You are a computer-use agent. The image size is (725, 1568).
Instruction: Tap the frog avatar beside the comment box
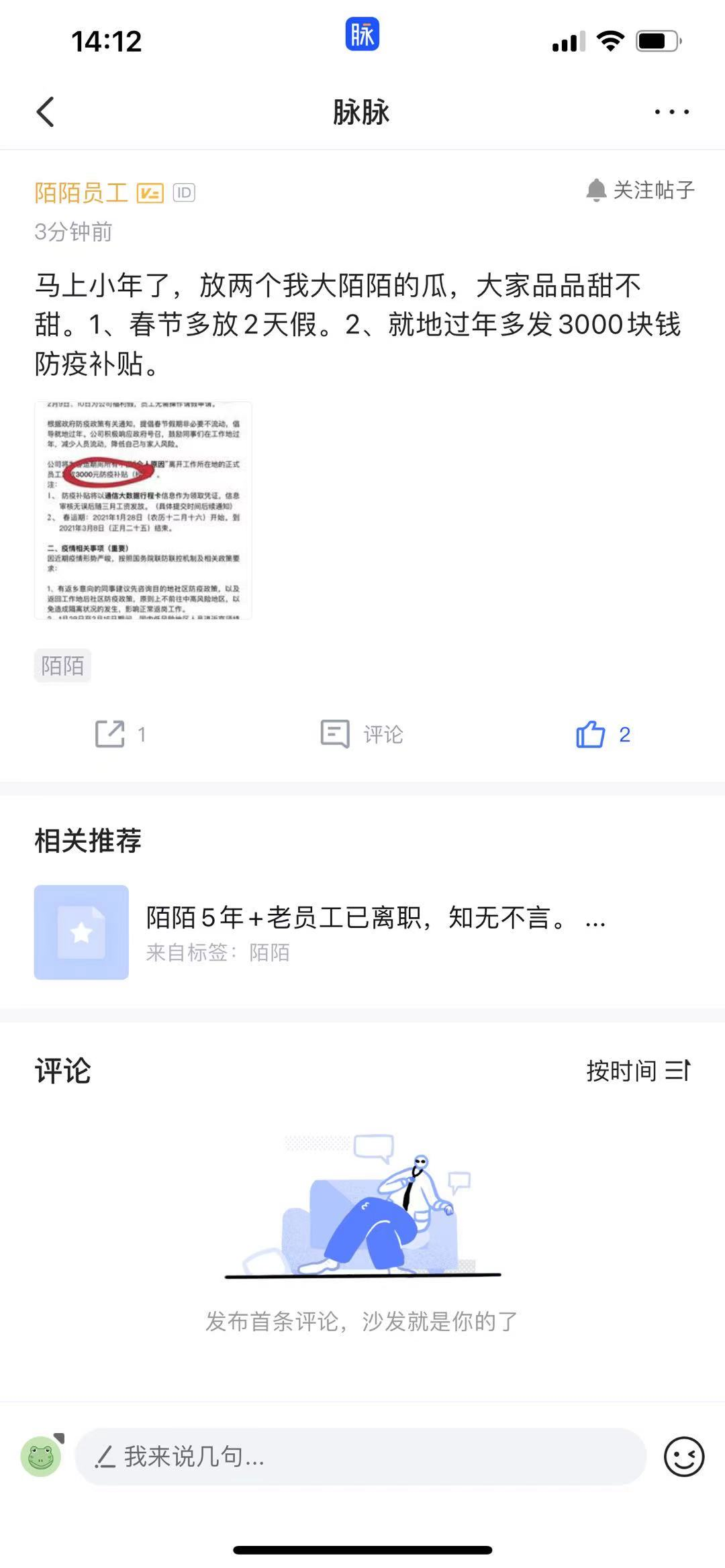41,1457
